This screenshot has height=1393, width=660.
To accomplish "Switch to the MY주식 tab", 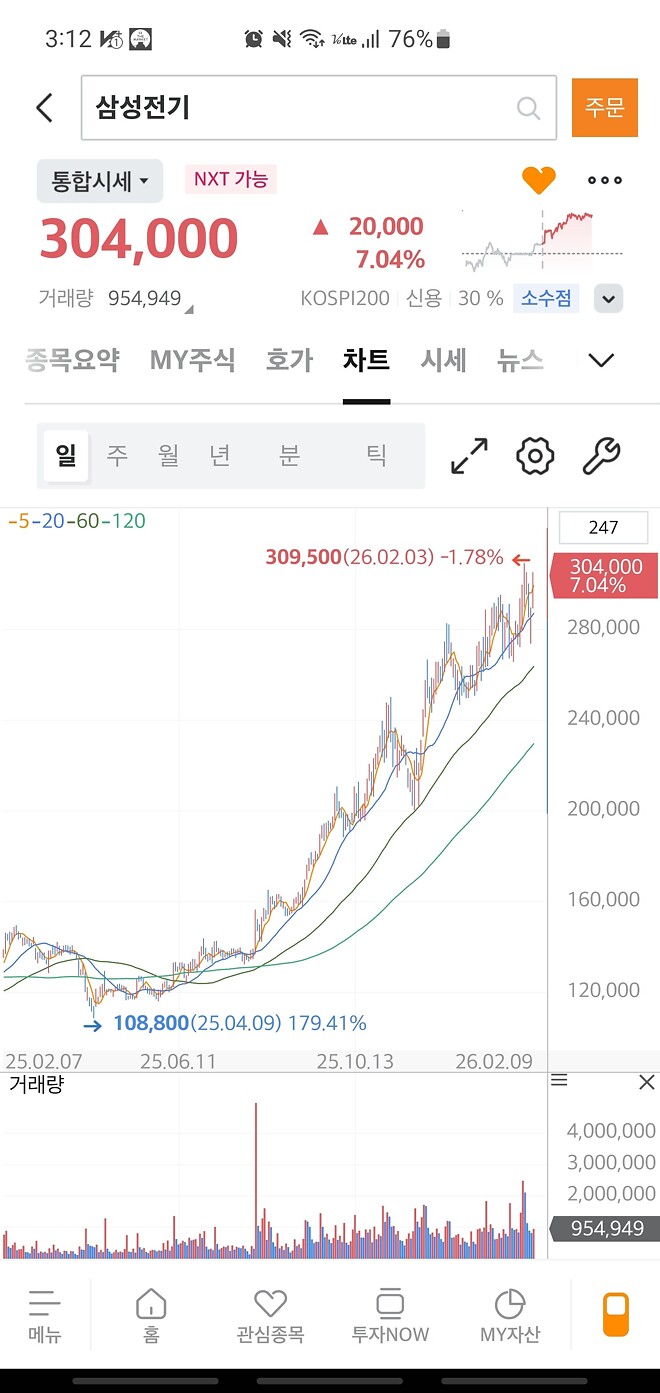I will tap(192, 360).
